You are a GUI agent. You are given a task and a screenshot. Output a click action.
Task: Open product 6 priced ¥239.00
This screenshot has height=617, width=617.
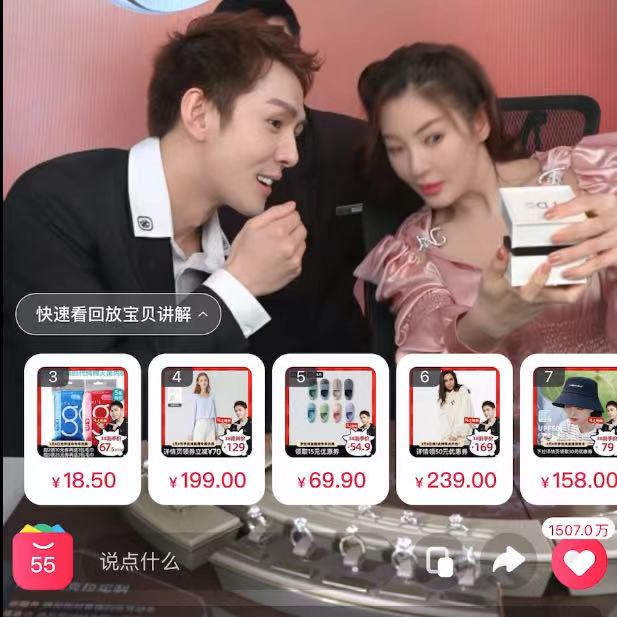pyautogui.click(x=455, y=428)
